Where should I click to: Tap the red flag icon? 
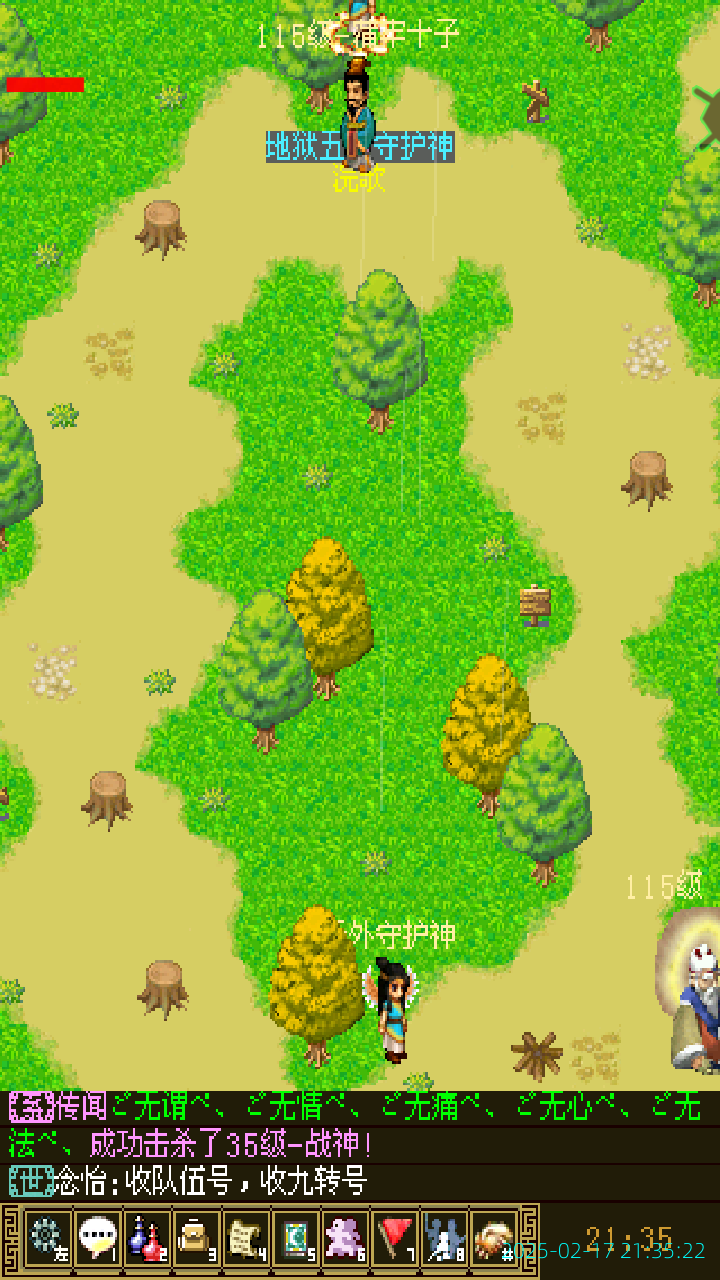click(x=396, y=1238)
